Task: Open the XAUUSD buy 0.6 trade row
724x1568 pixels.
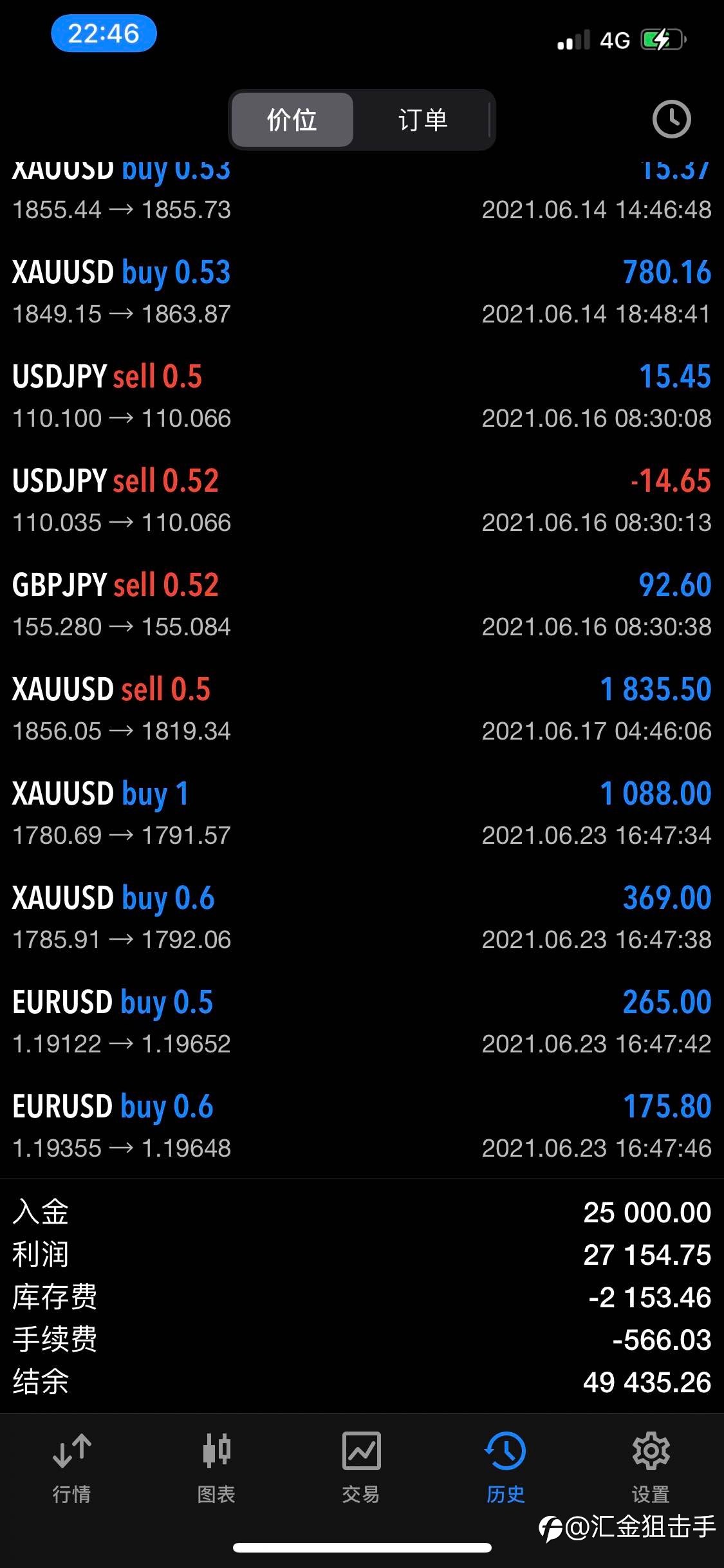Action: [362, 918]
